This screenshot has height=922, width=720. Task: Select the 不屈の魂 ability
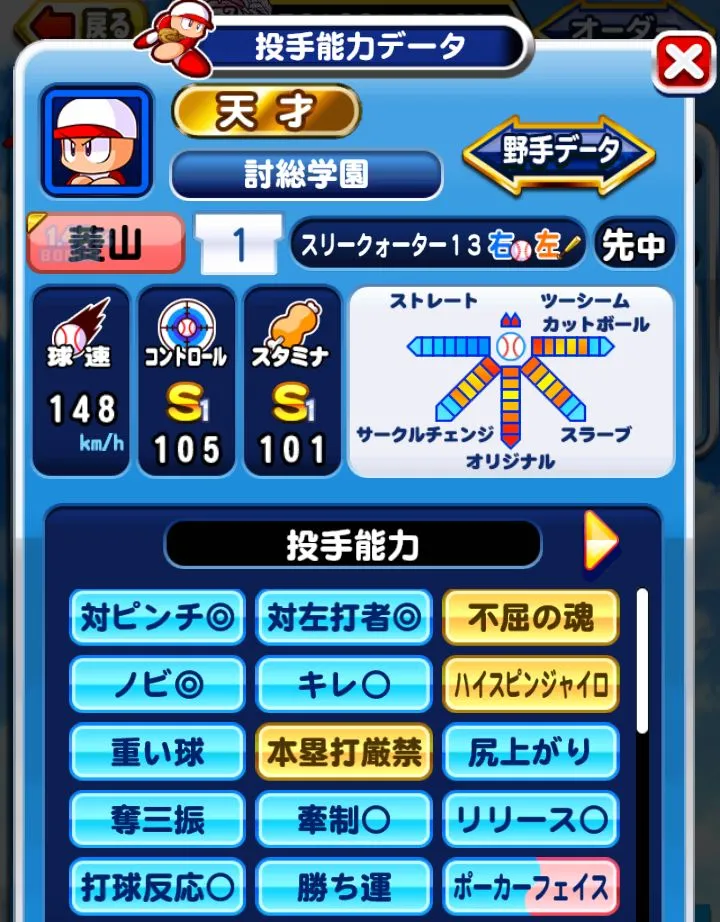[x=531, y=617]
